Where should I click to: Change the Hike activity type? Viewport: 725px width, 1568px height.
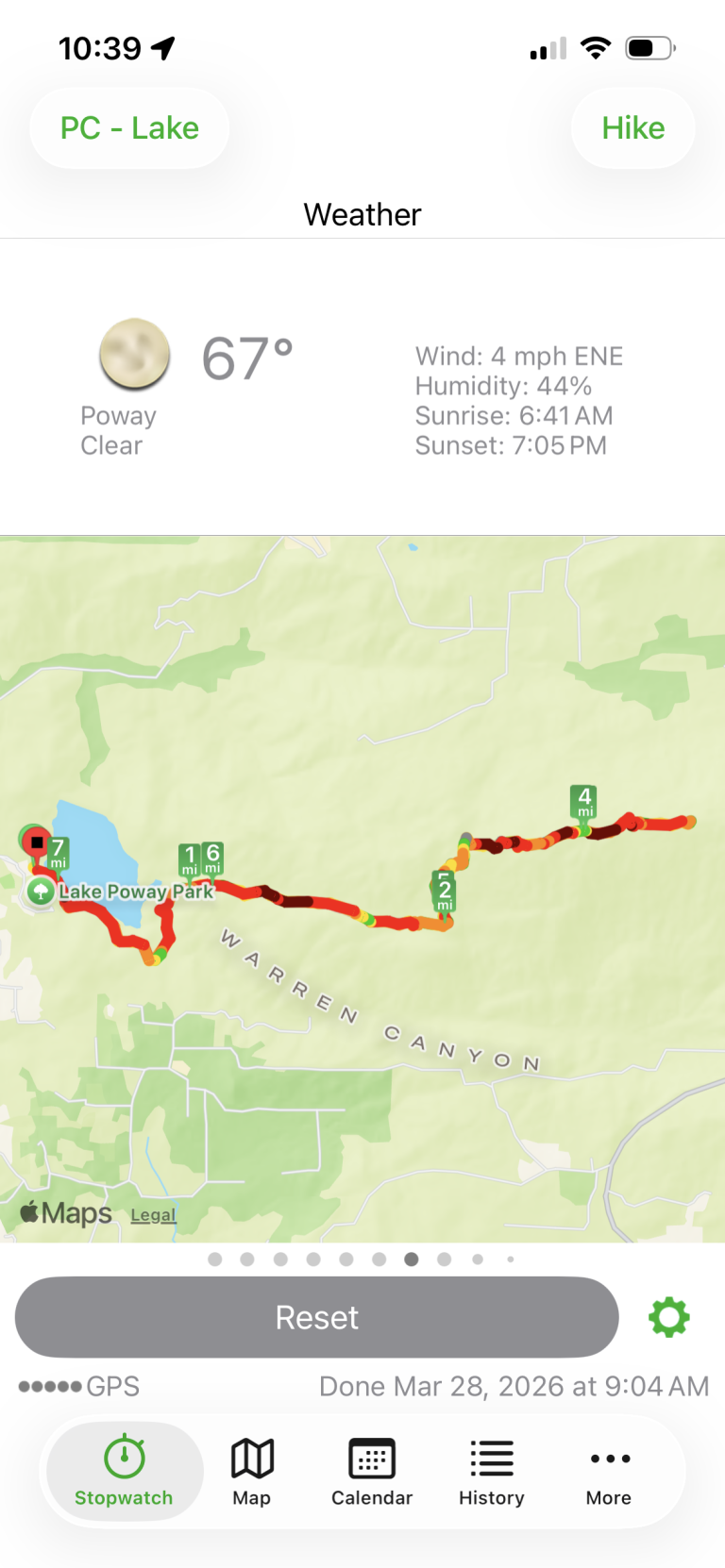click(632, 128)
